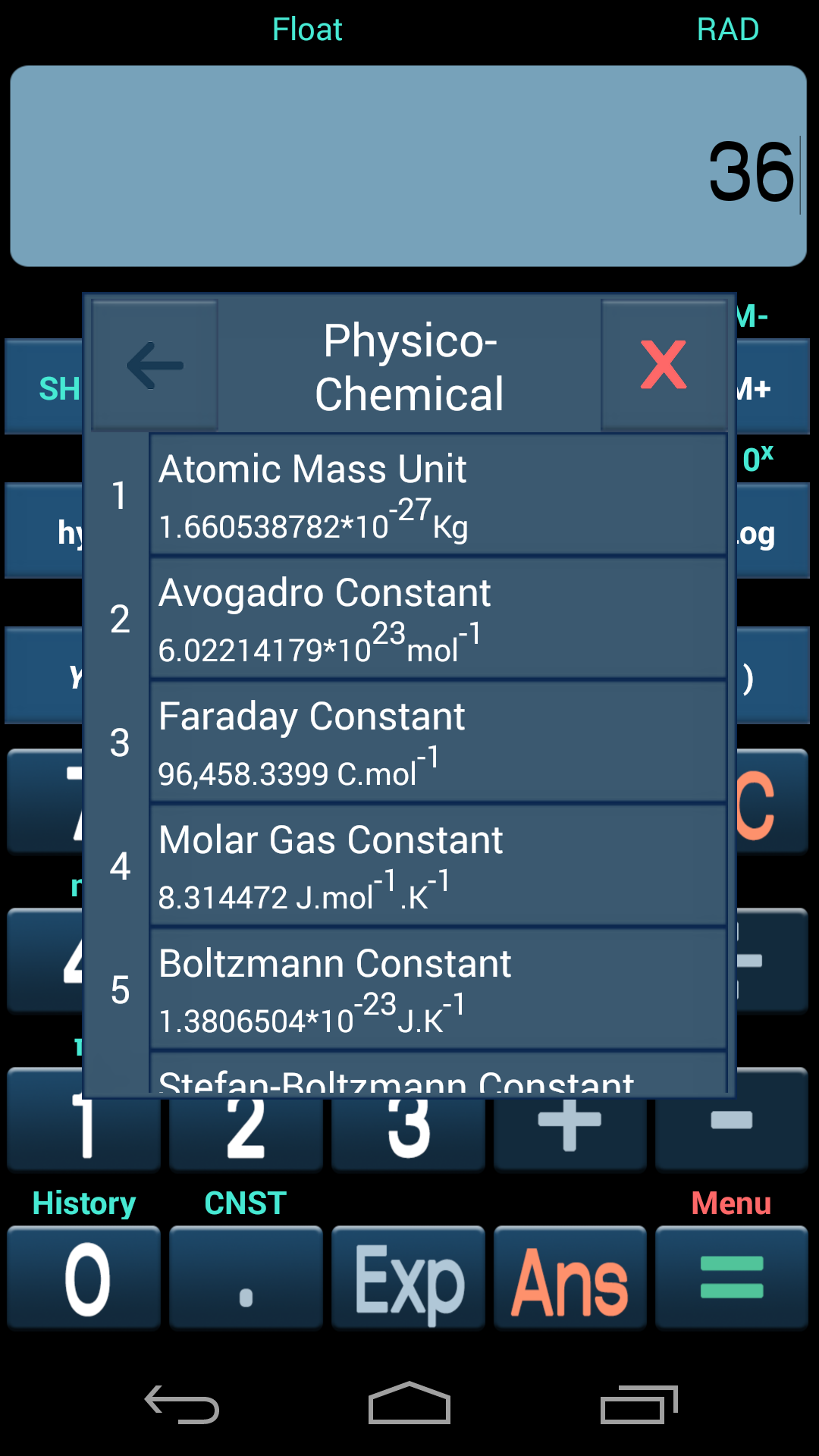Open the History panel
The image size is (819, 1456).
tap(83, 1204)
